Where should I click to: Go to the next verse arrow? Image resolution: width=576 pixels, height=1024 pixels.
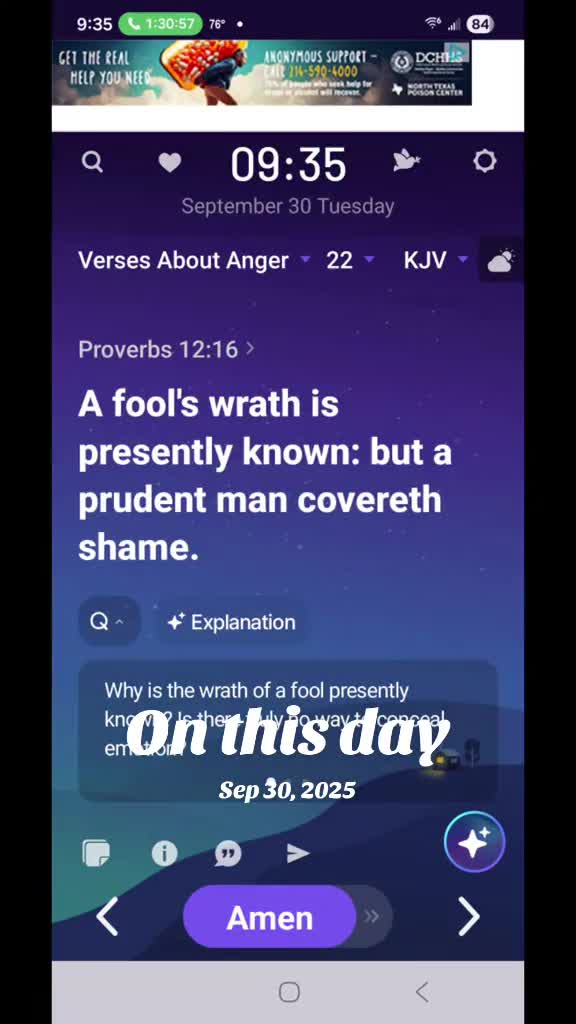[468, 916]
